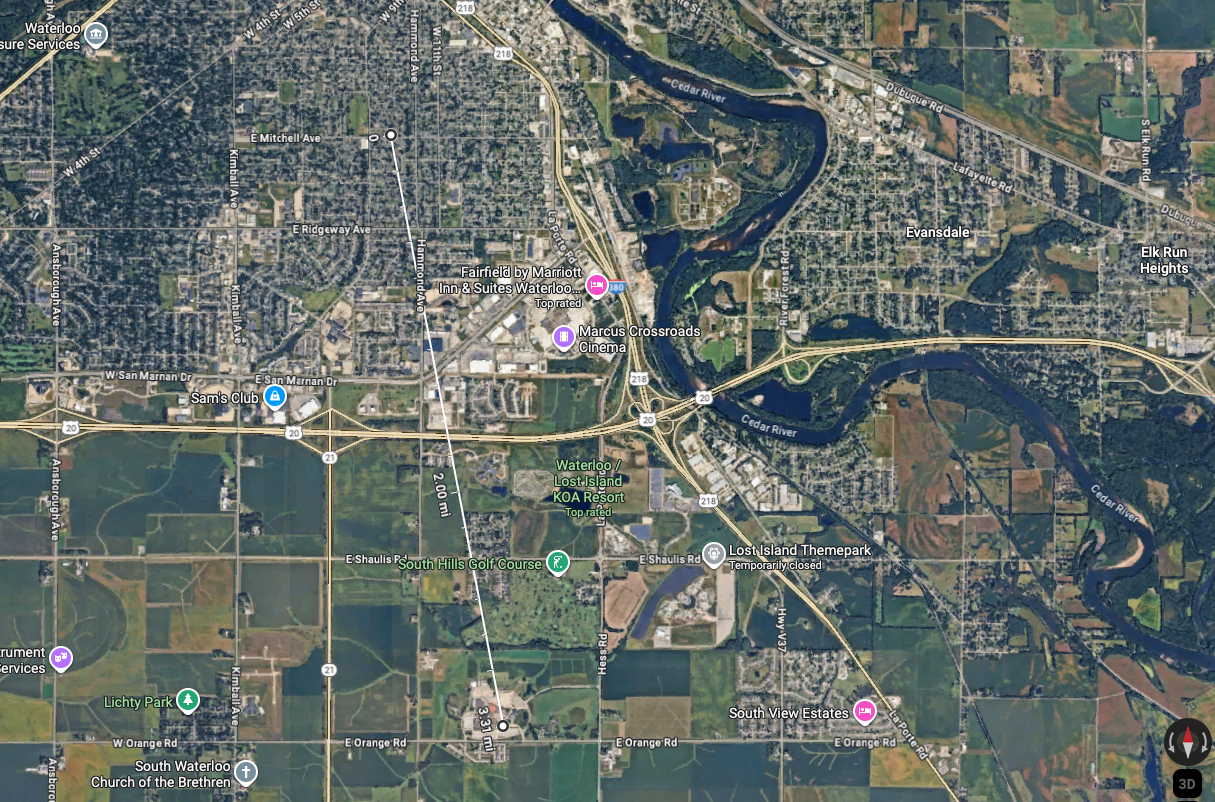Open Waterloo Leisure Services marker
The image size is (1215, 802).
coord(96,36)
